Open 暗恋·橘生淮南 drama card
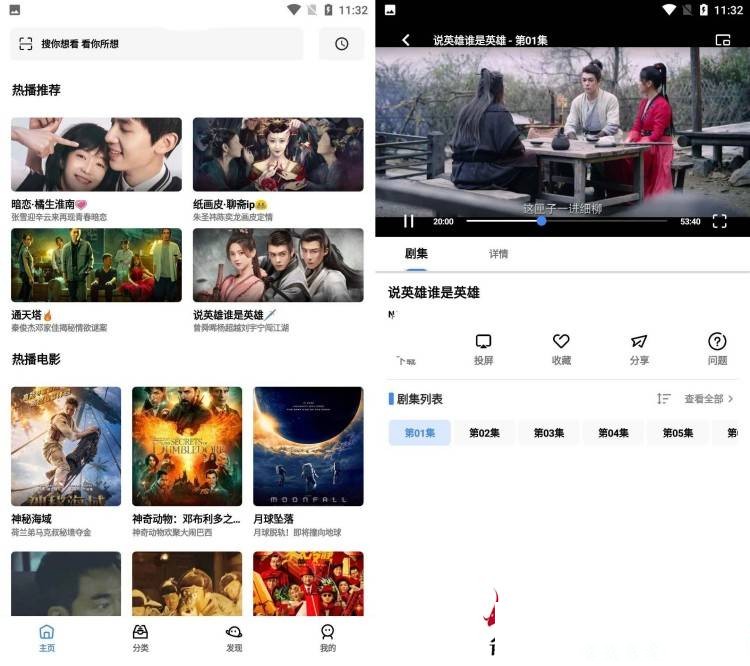 pos(96,155)
